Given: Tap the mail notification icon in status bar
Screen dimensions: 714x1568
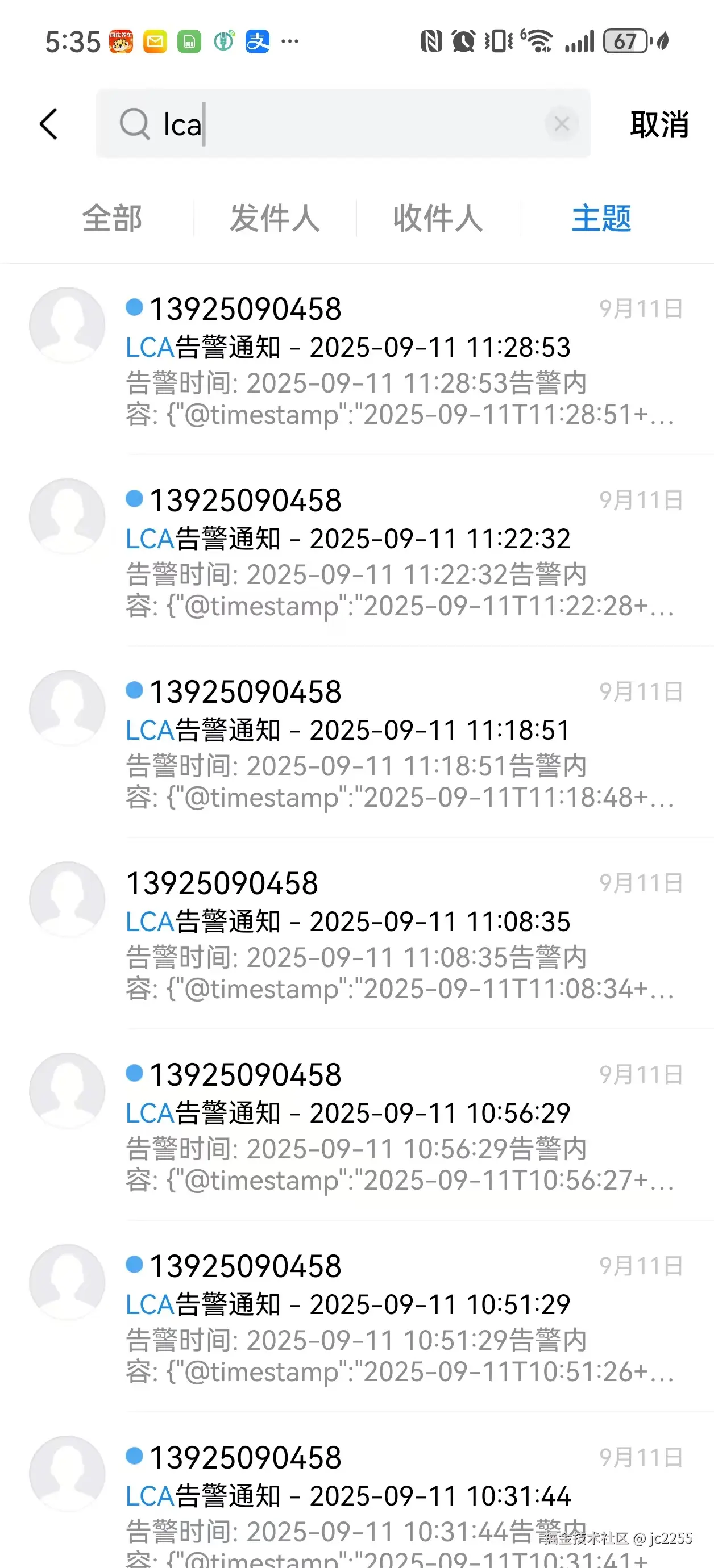Looking at the screenshot, I should pyautogui.click(x=154, y=40).
